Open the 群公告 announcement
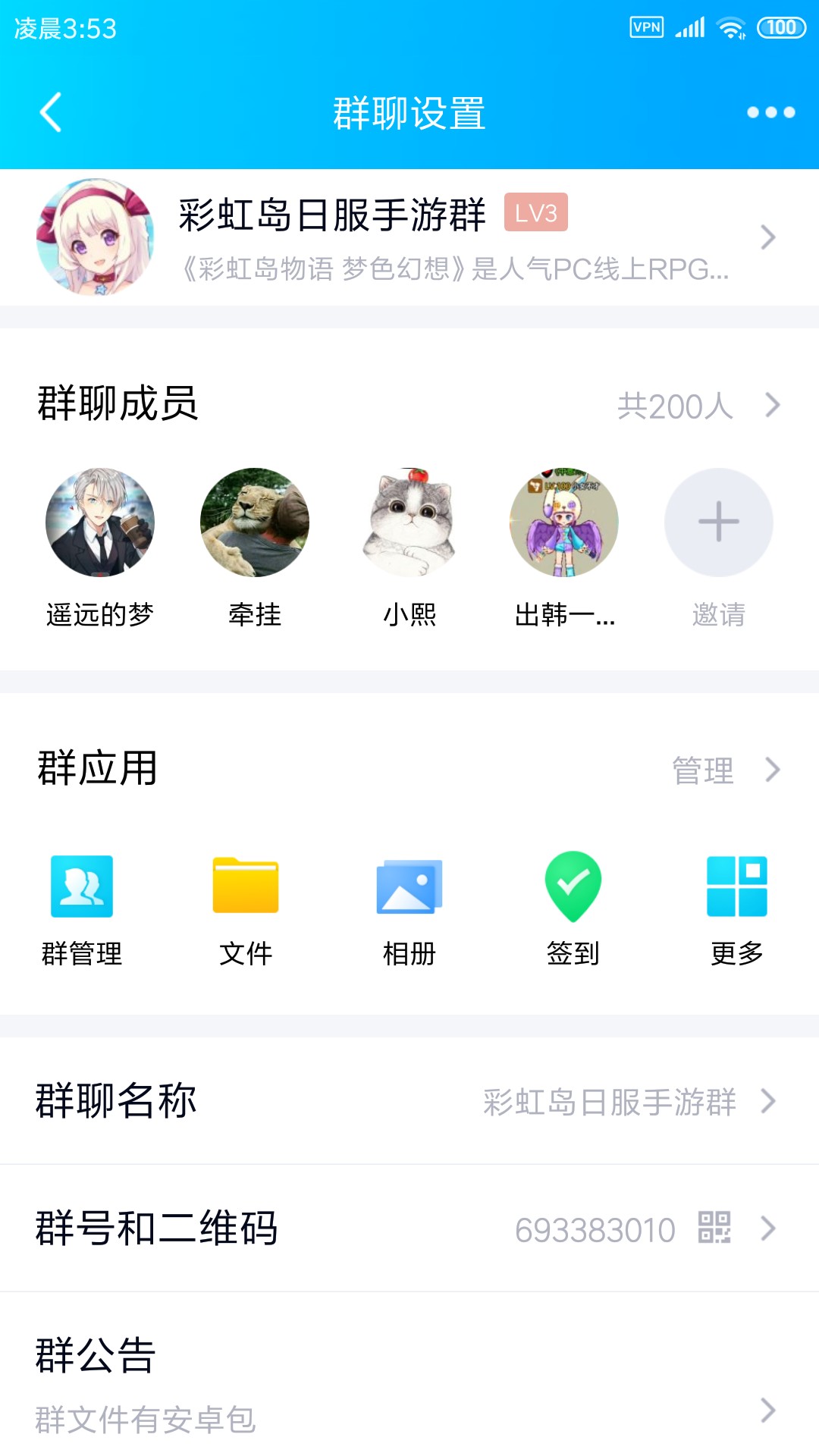 coord(409,1384)
